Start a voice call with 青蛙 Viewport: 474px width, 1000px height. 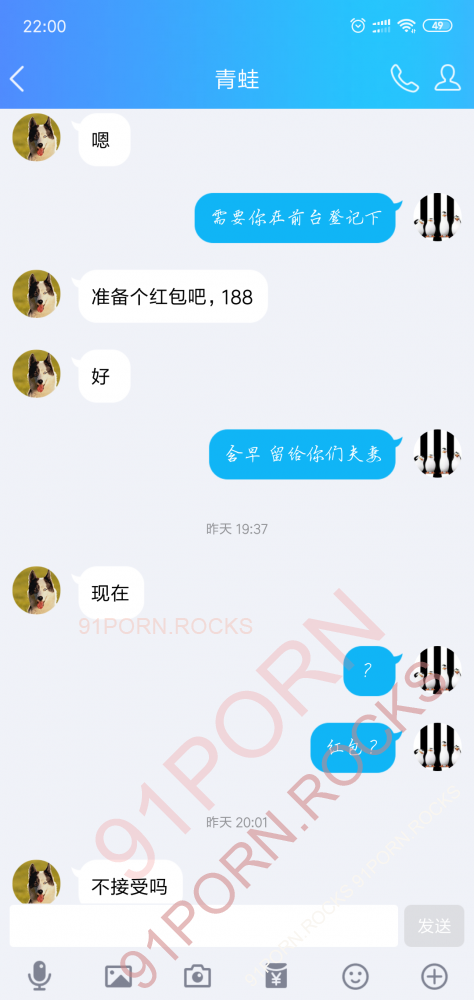[404, 78]
